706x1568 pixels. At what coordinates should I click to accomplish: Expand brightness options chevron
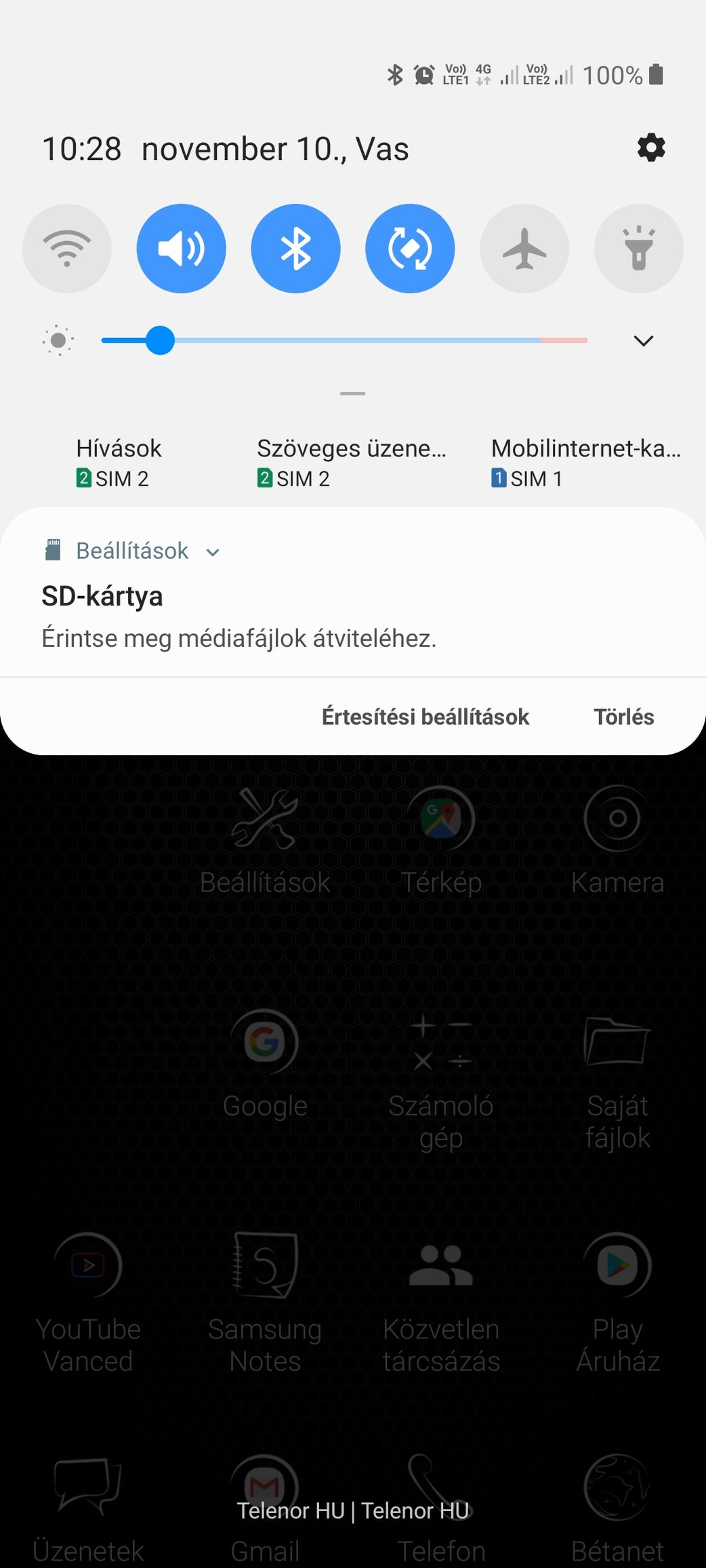click(x=643, y=340)
